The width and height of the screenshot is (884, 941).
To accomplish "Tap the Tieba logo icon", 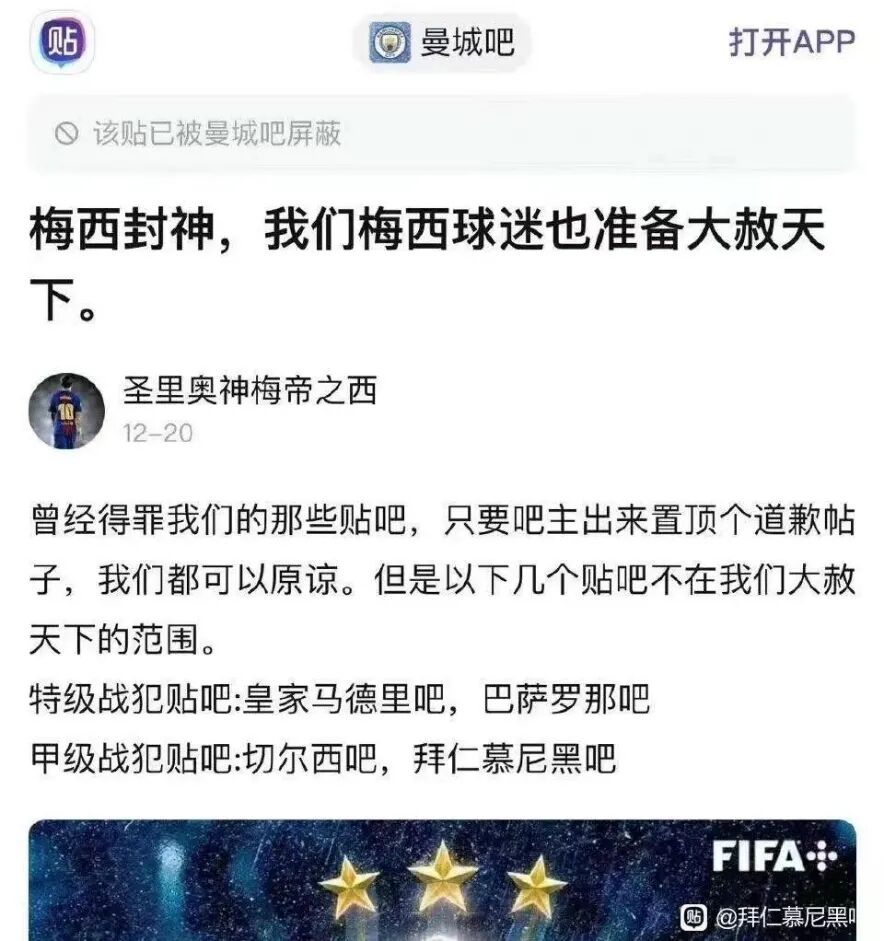I will pyautogui.click(x=62, y=42).
